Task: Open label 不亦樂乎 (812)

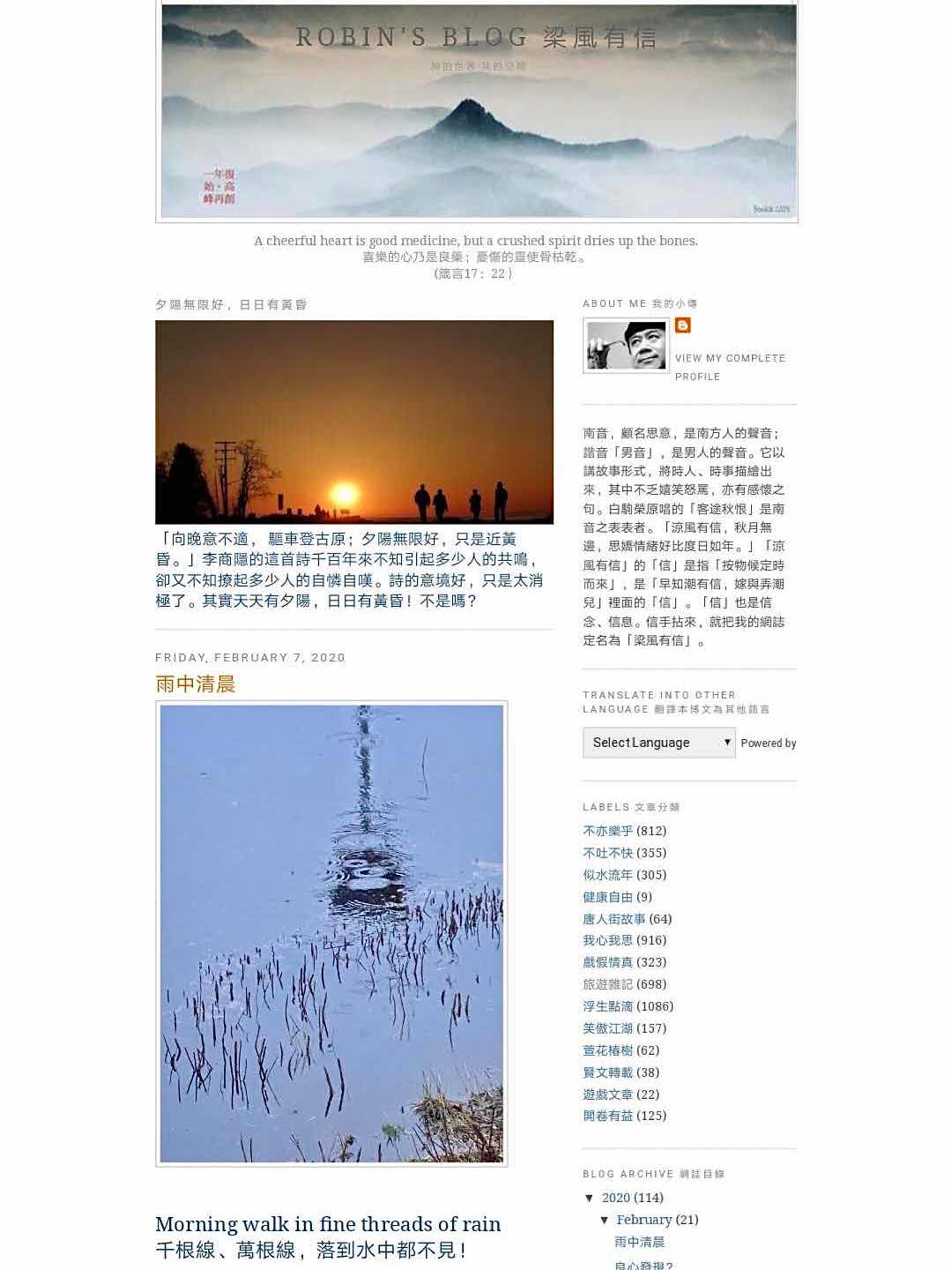Action: coord(607,831)
